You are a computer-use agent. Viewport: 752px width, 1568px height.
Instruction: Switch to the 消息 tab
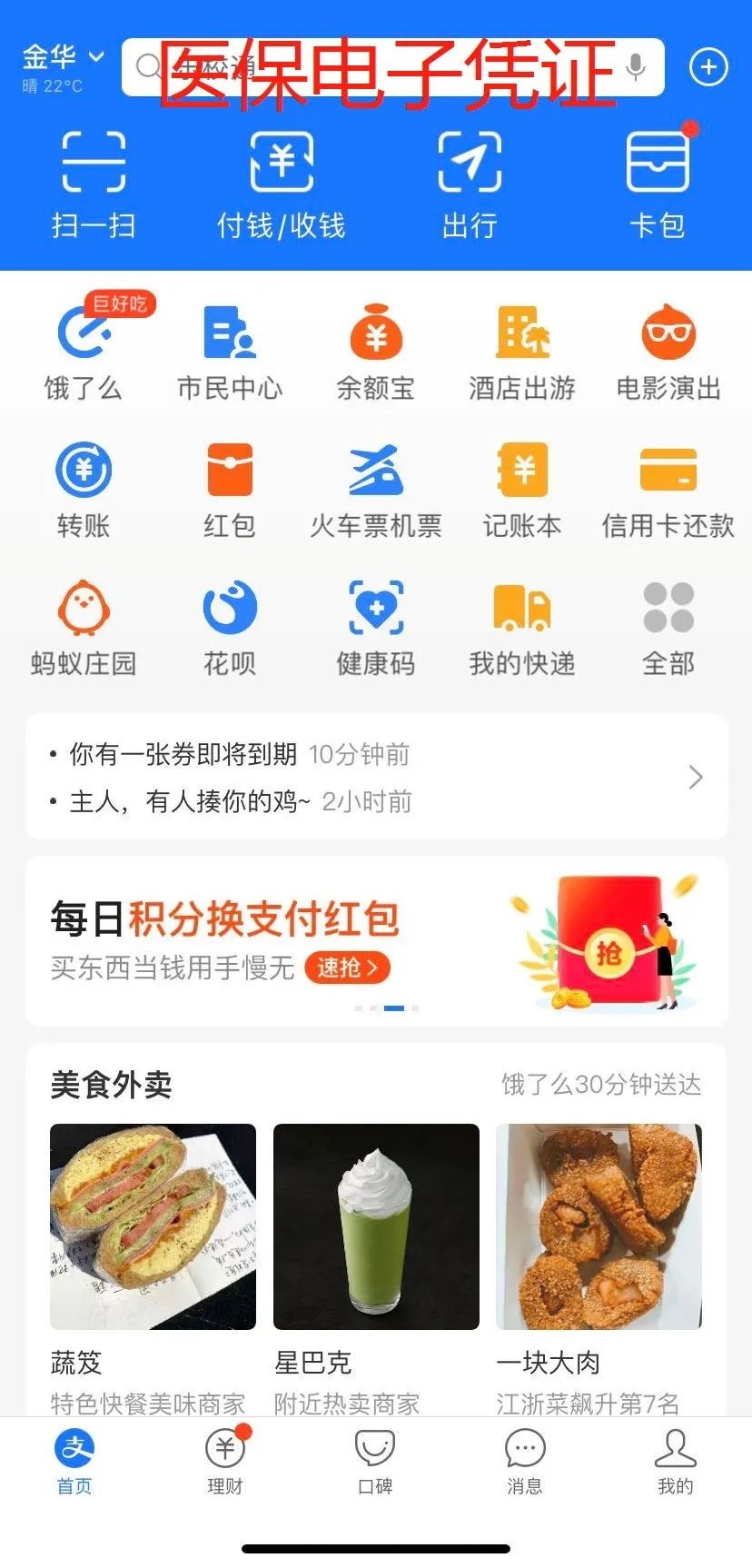[x=525, y=1461]
